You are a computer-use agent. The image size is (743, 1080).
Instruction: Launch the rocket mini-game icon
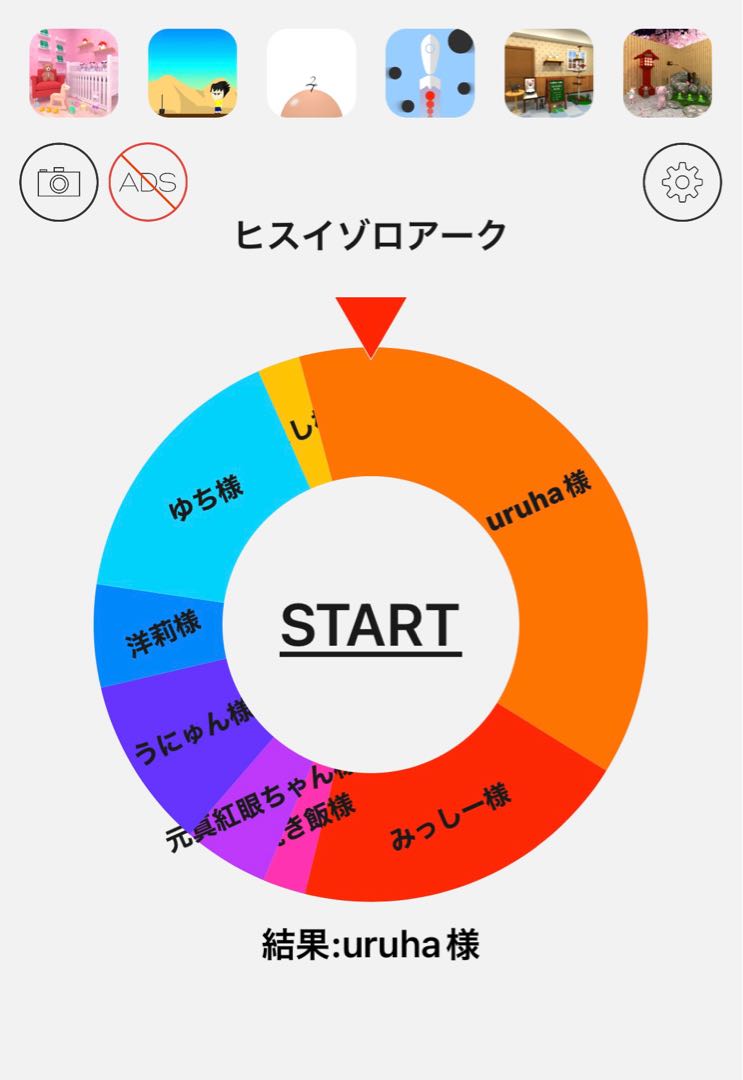pyautogui.click(x=429, y=72)
